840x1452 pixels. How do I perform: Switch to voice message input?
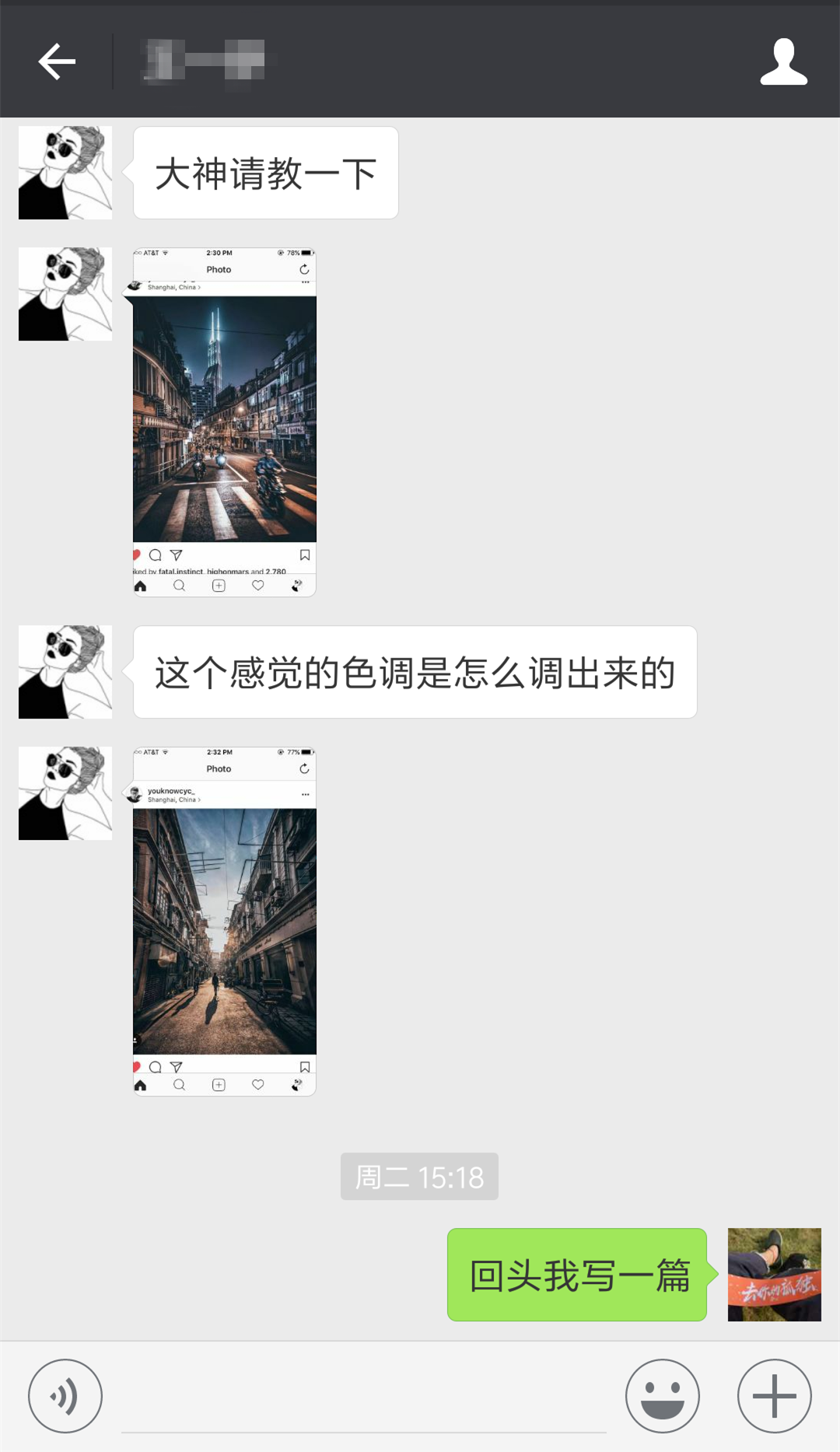click(65, 1396)
